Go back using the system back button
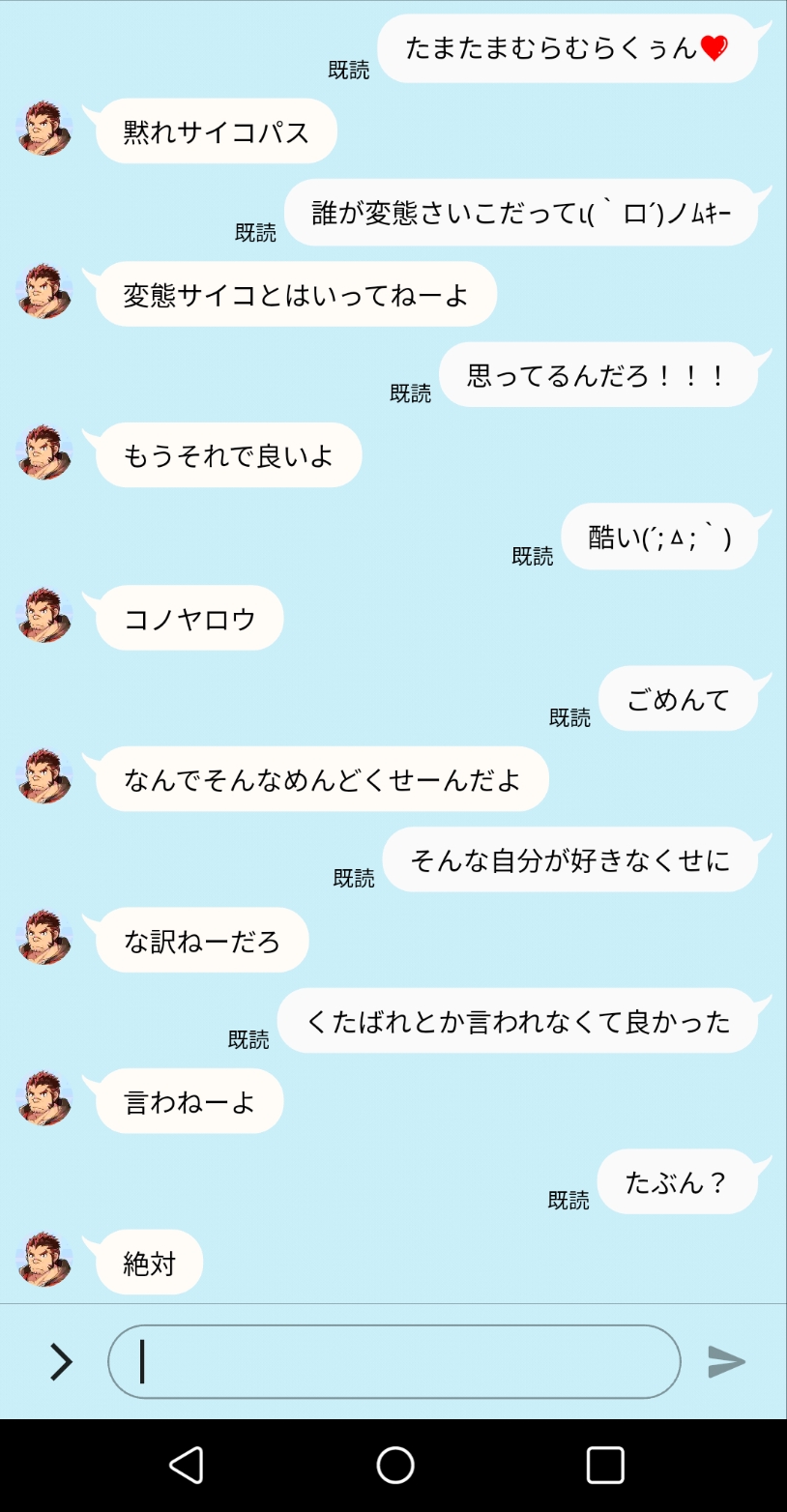Viewport: 787px width, 1512px height. (x=186, y=1465)
